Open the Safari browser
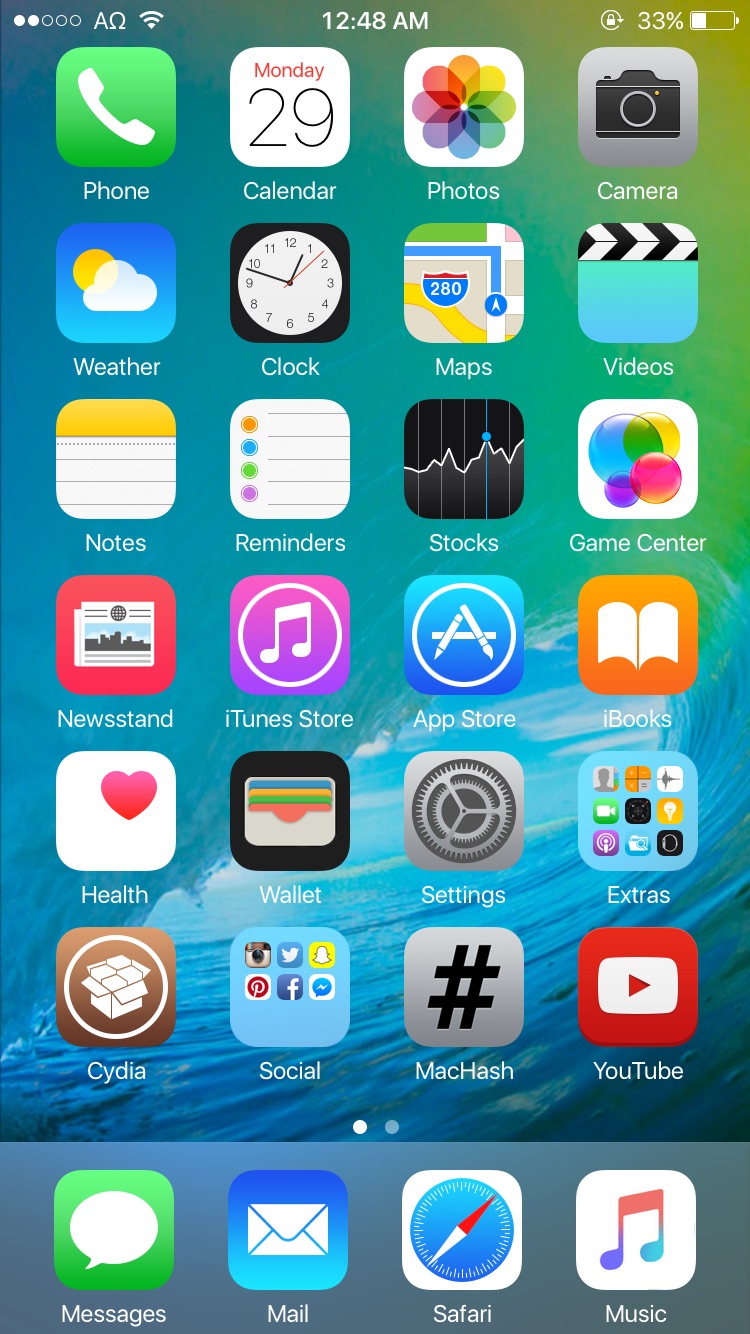750x1334 pixels. [x=462, y=1231]
